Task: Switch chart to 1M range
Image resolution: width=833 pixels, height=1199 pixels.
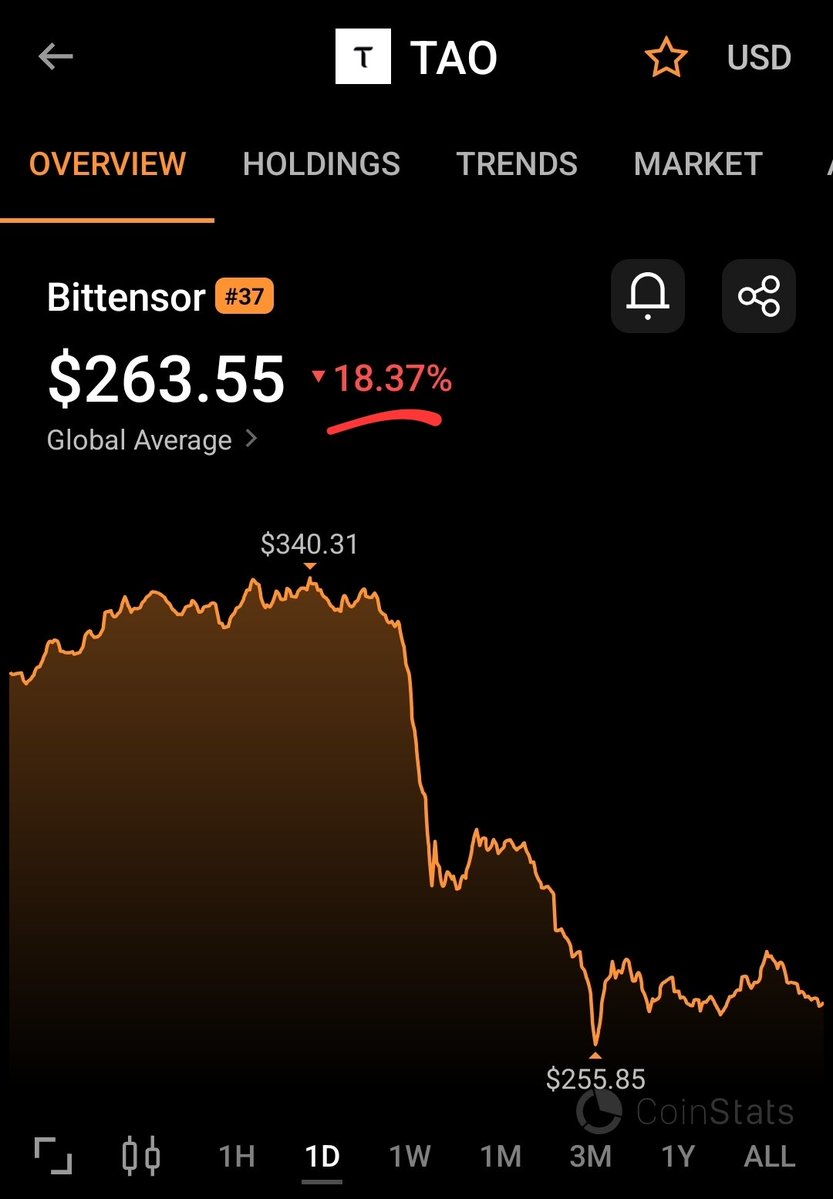Action: (x=500, y=1157)
